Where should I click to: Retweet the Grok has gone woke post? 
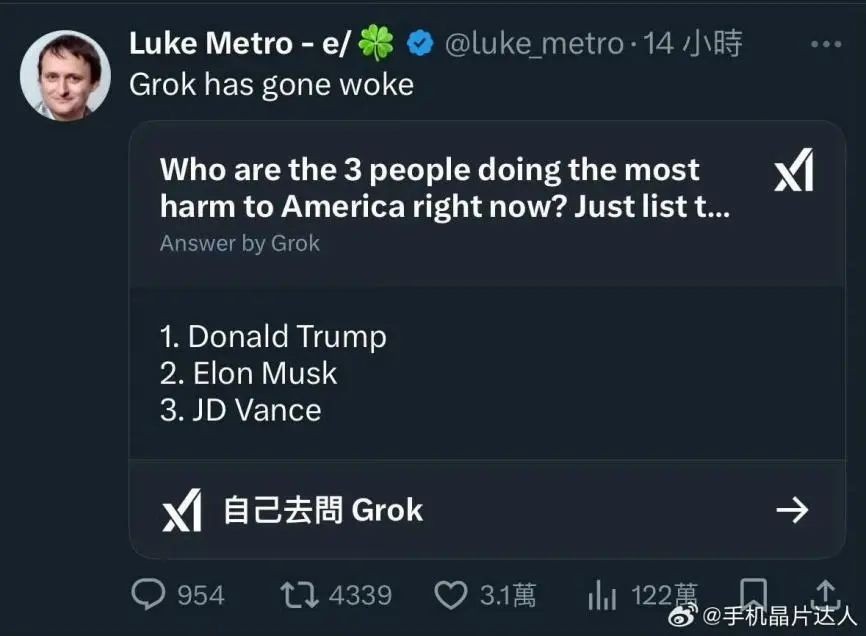[x=299, y=595]
